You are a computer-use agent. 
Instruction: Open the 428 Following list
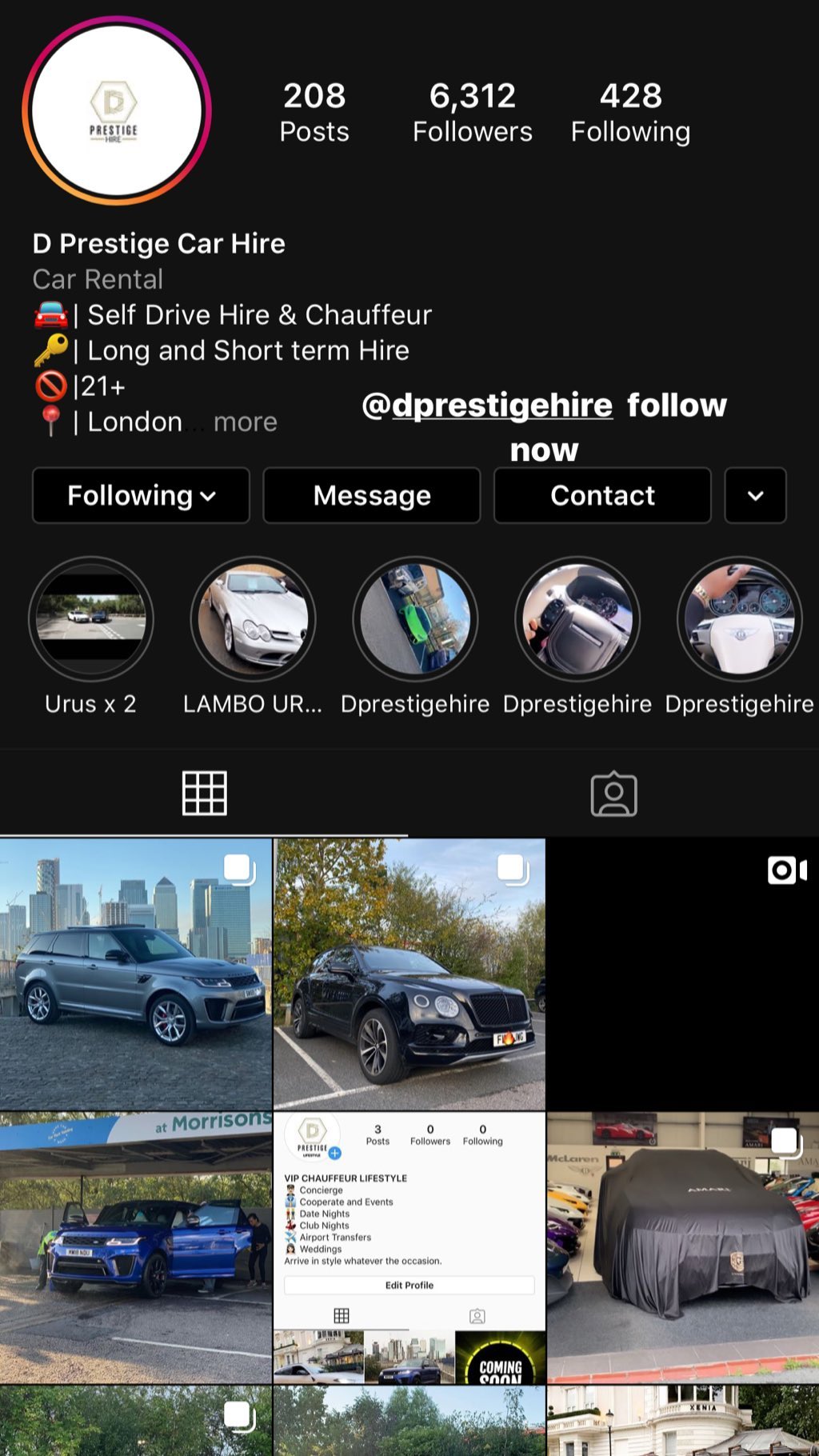pos(630,112)
